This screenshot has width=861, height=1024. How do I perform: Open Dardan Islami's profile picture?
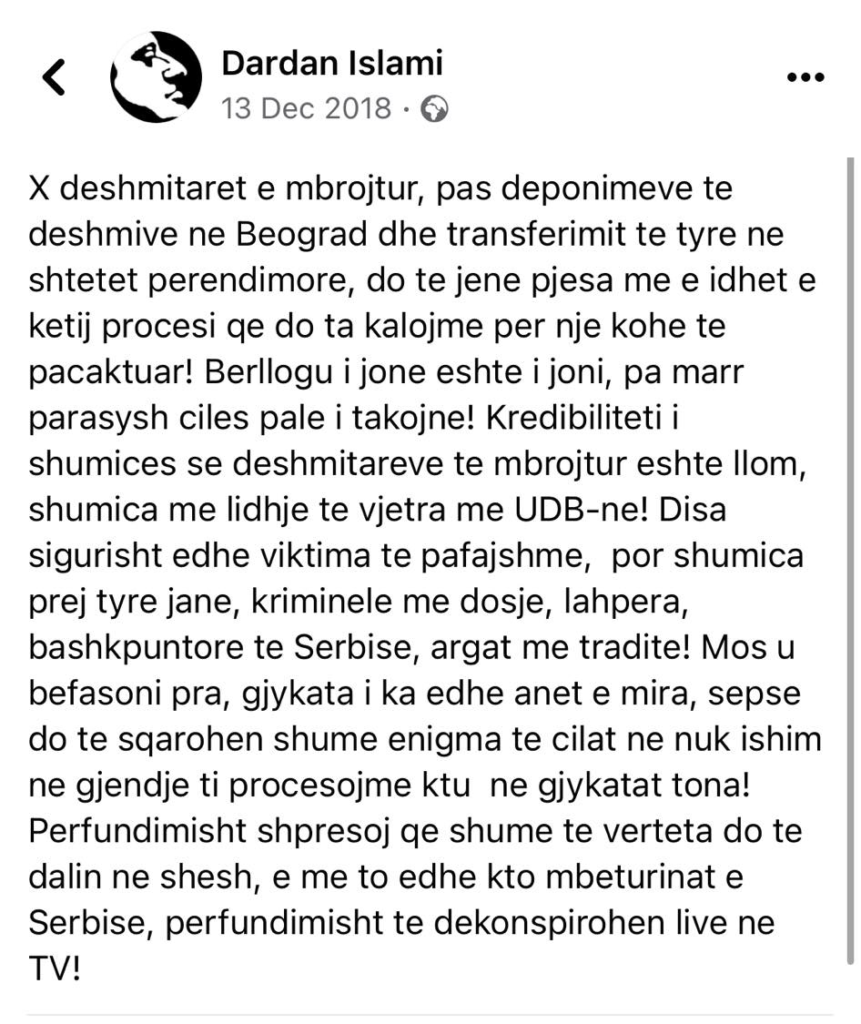[155, 80]
